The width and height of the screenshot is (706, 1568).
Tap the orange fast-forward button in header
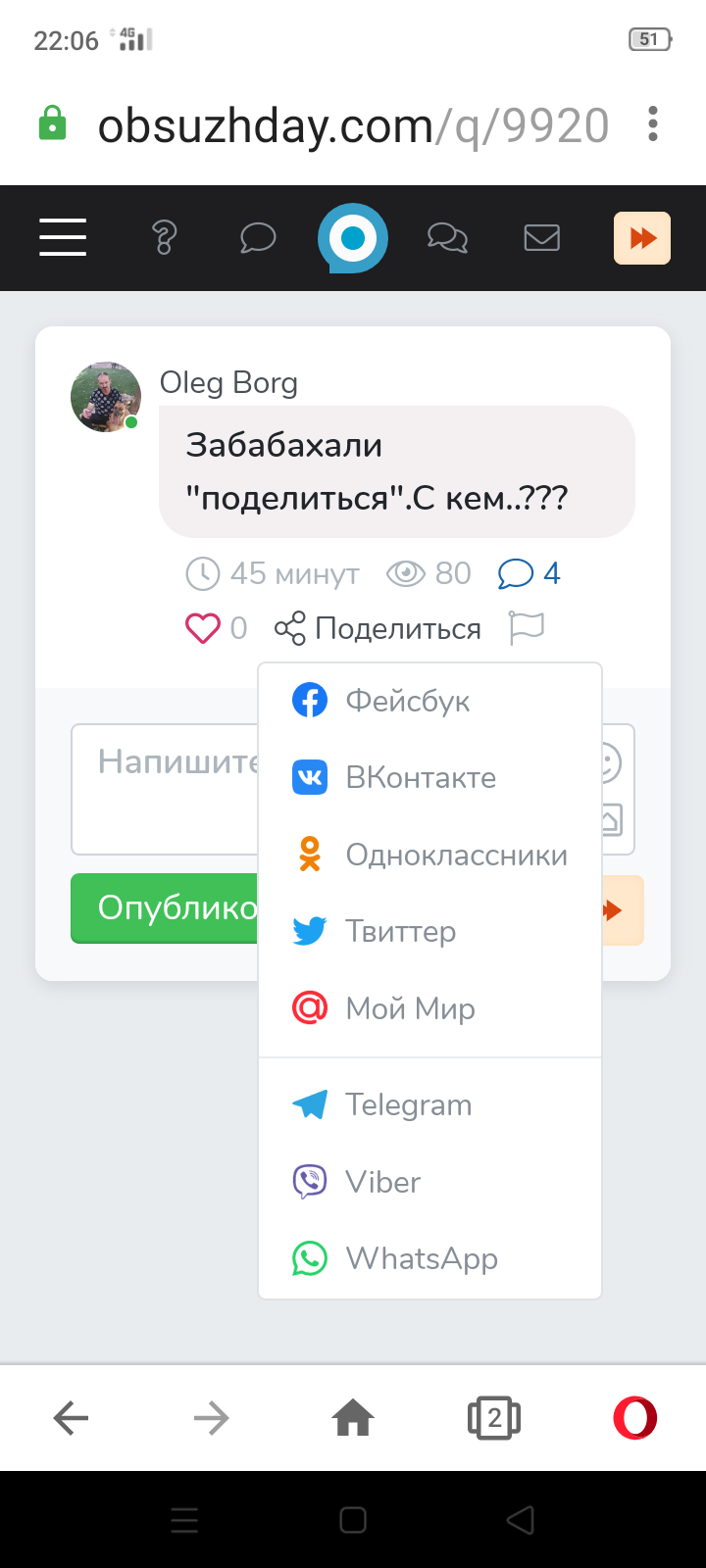coord(642,238)
